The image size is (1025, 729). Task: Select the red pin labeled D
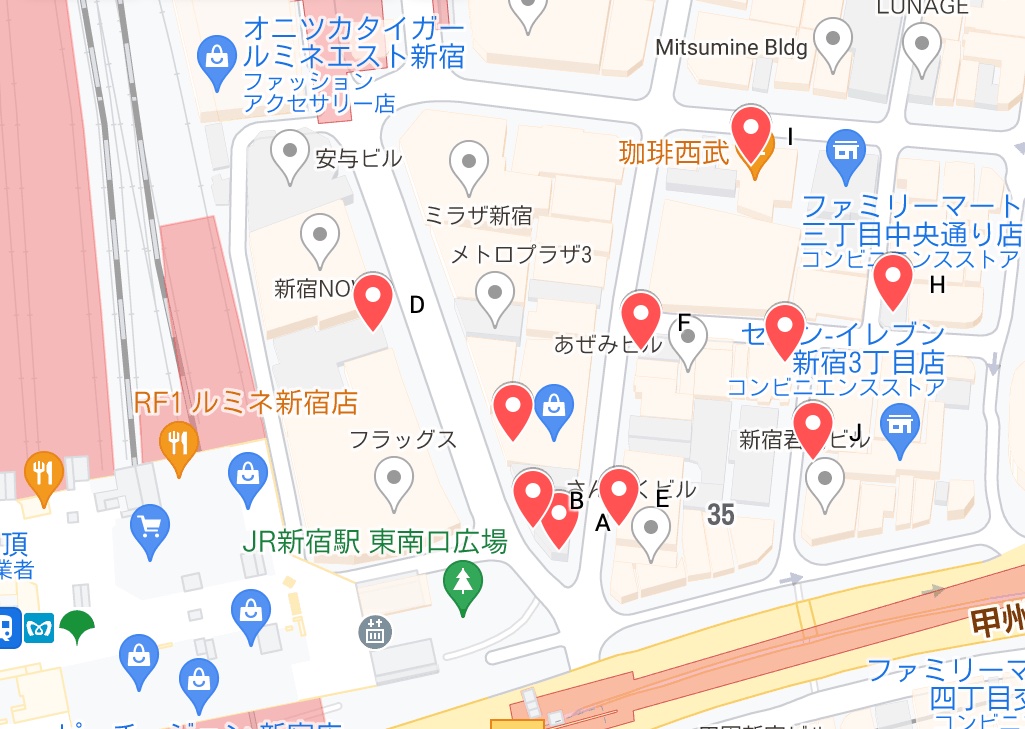(x=374, y=299)
